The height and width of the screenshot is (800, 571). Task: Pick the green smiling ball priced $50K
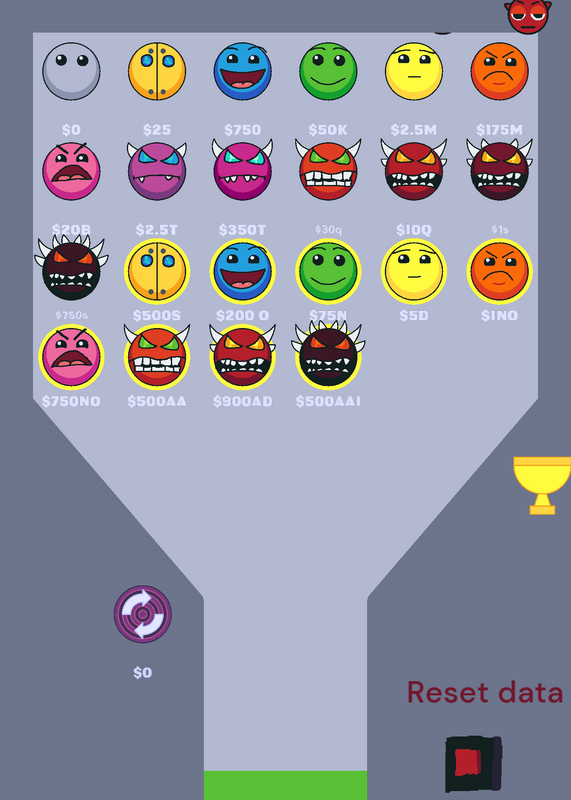(x=328, y=71)
